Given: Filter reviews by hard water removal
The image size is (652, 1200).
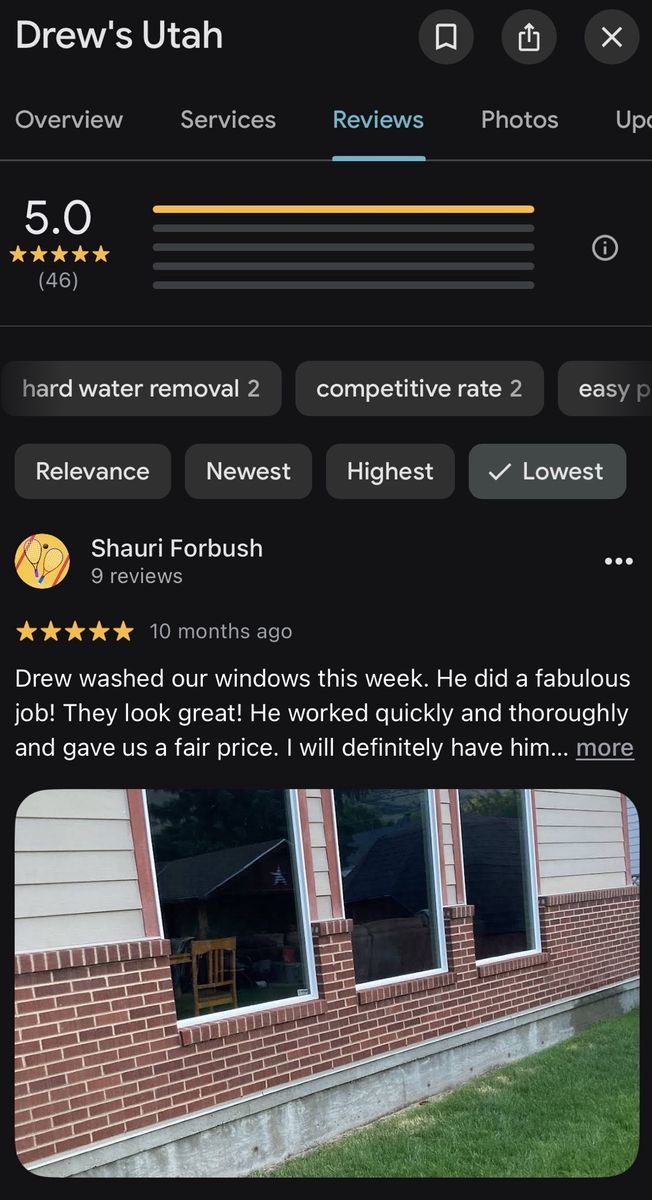Looking at the screenshot, I should 141,389.
